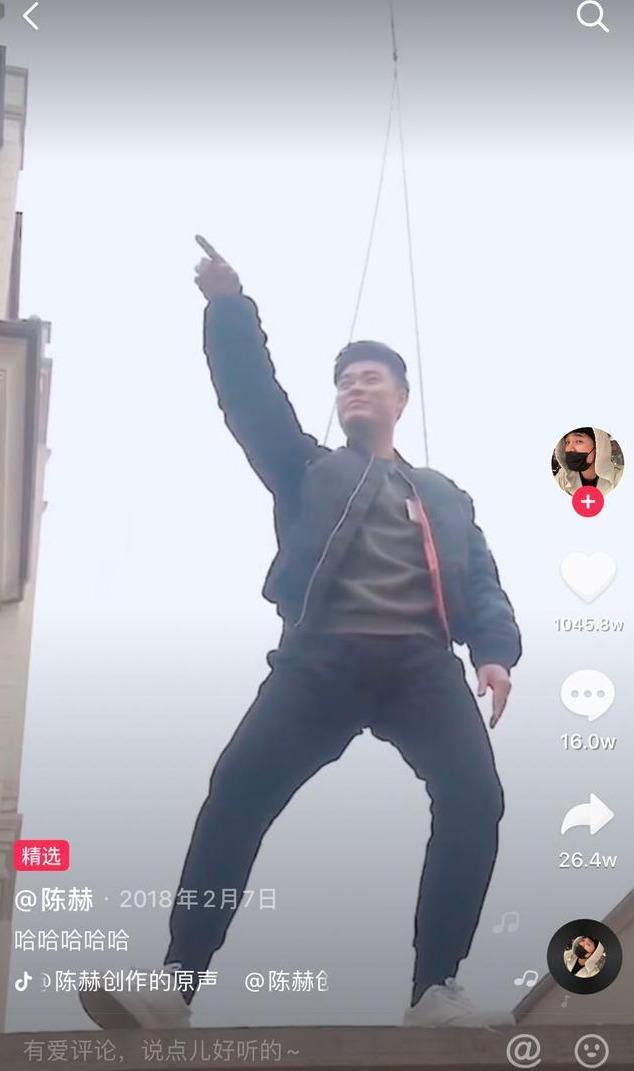Image resolution: width=634 pixels, height=1071 pixels.
Task: Open comments with 16.0w bubble icon
Action: tap(587, 696)
